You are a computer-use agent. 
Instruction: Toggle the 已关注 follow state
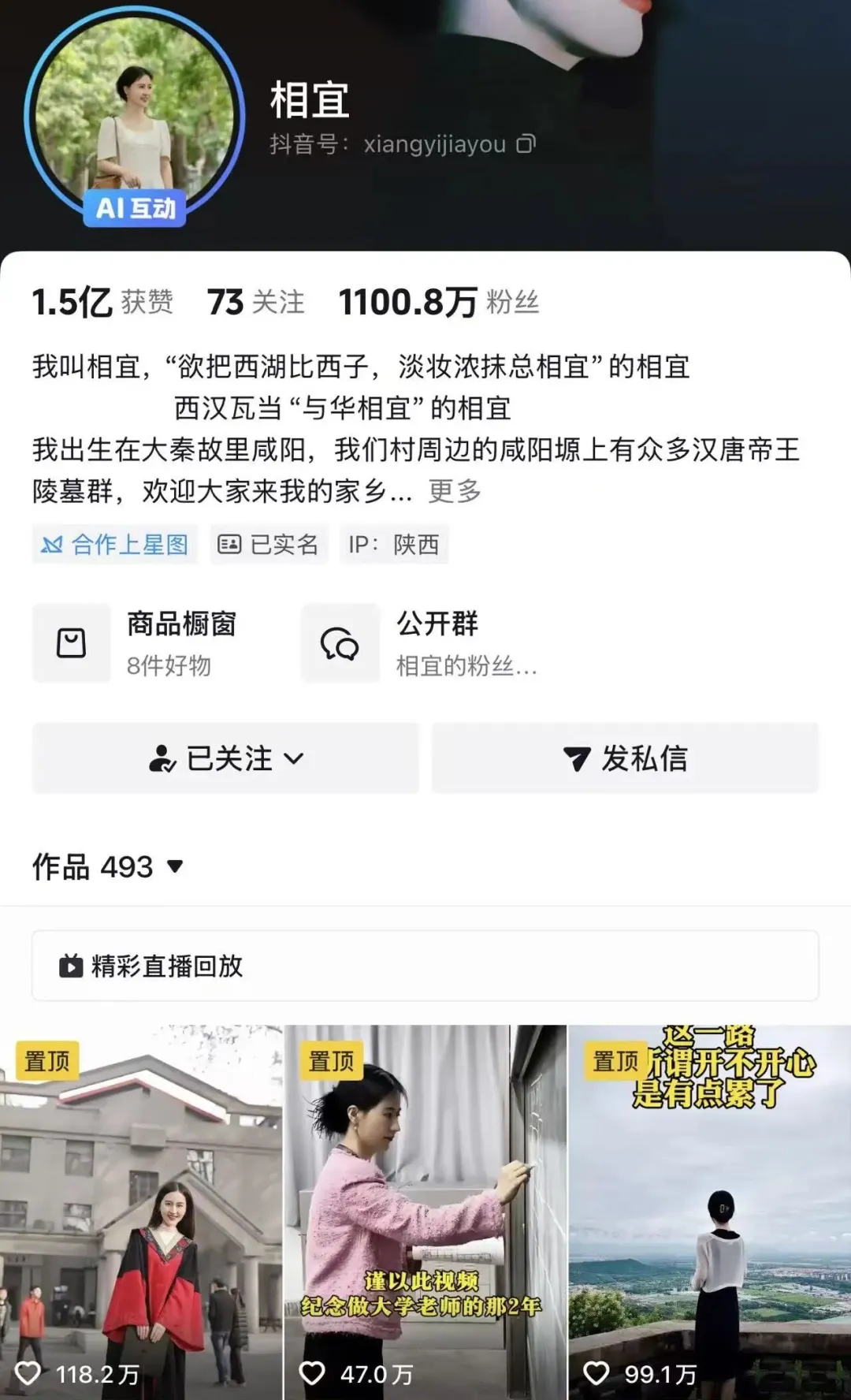click(x=225, y=759)
